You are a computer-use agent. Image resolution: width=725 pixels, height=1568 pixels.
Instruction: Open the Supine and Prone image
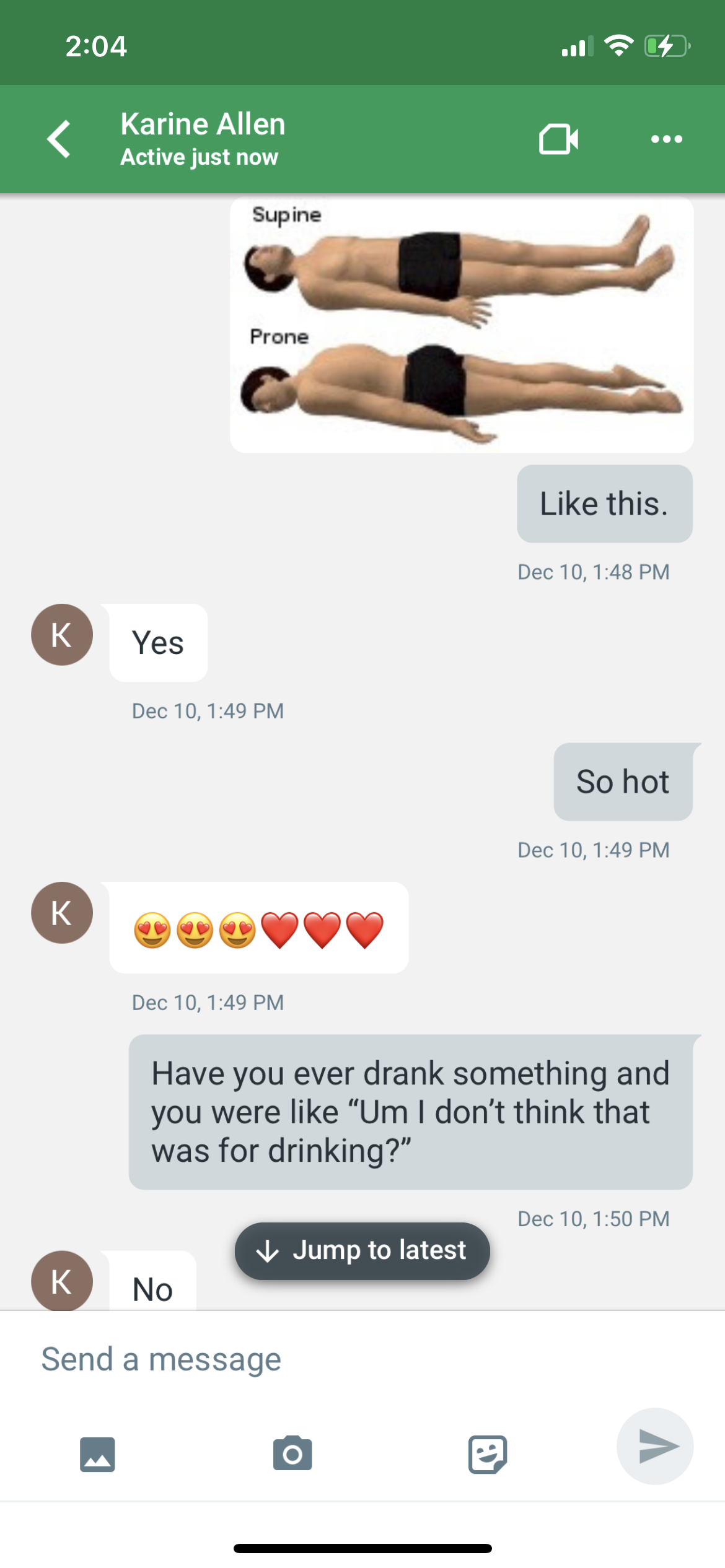click(x=462, y=324)
